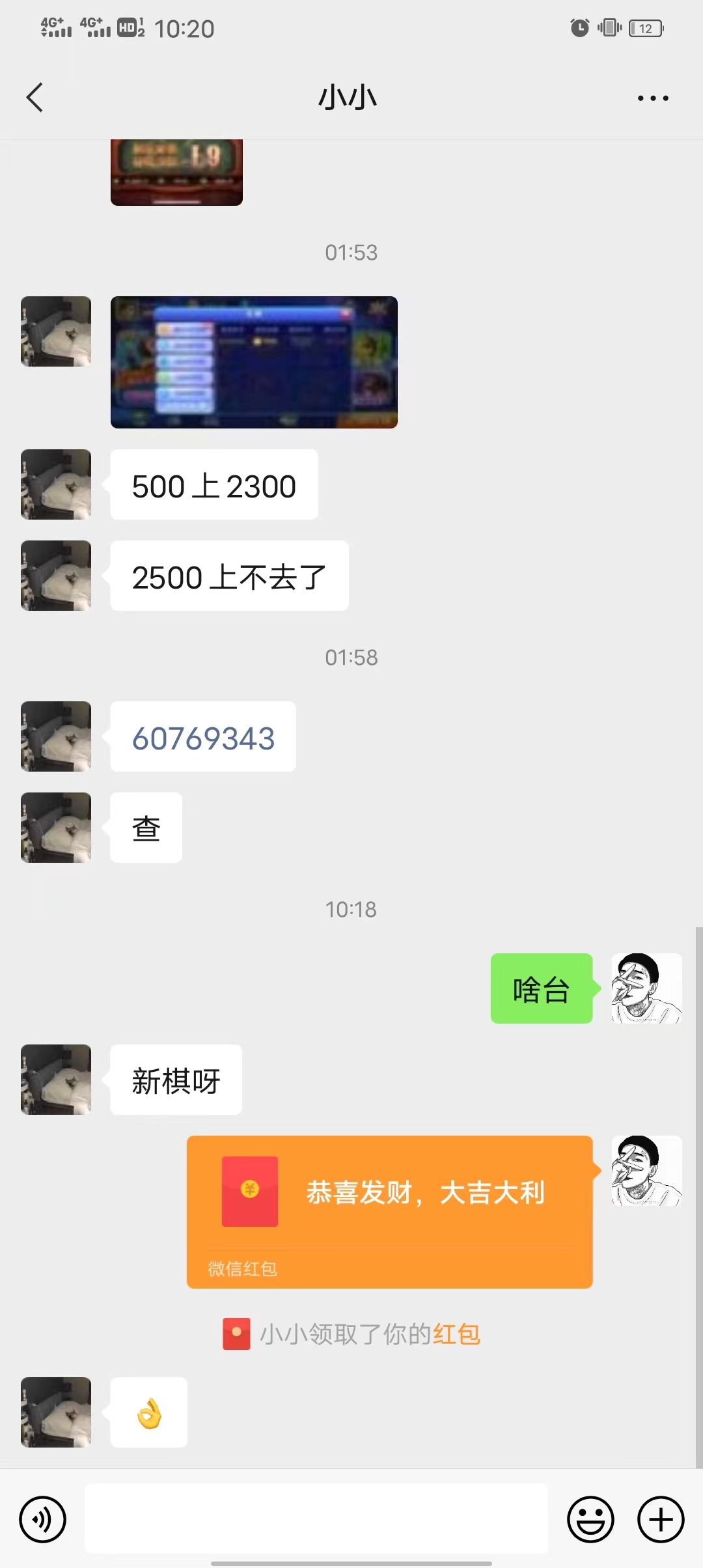Open my own avatar next to 啥台

pos(646,988)
